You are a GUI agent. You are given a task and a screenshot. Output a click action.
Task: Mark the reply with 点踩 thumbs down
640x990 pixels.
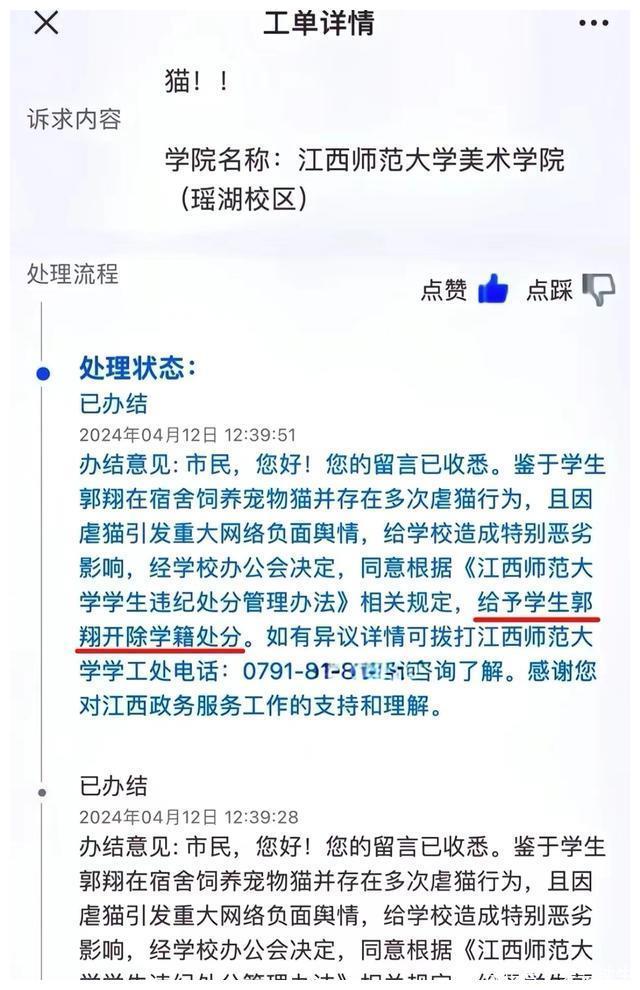[x=599, y=290]
